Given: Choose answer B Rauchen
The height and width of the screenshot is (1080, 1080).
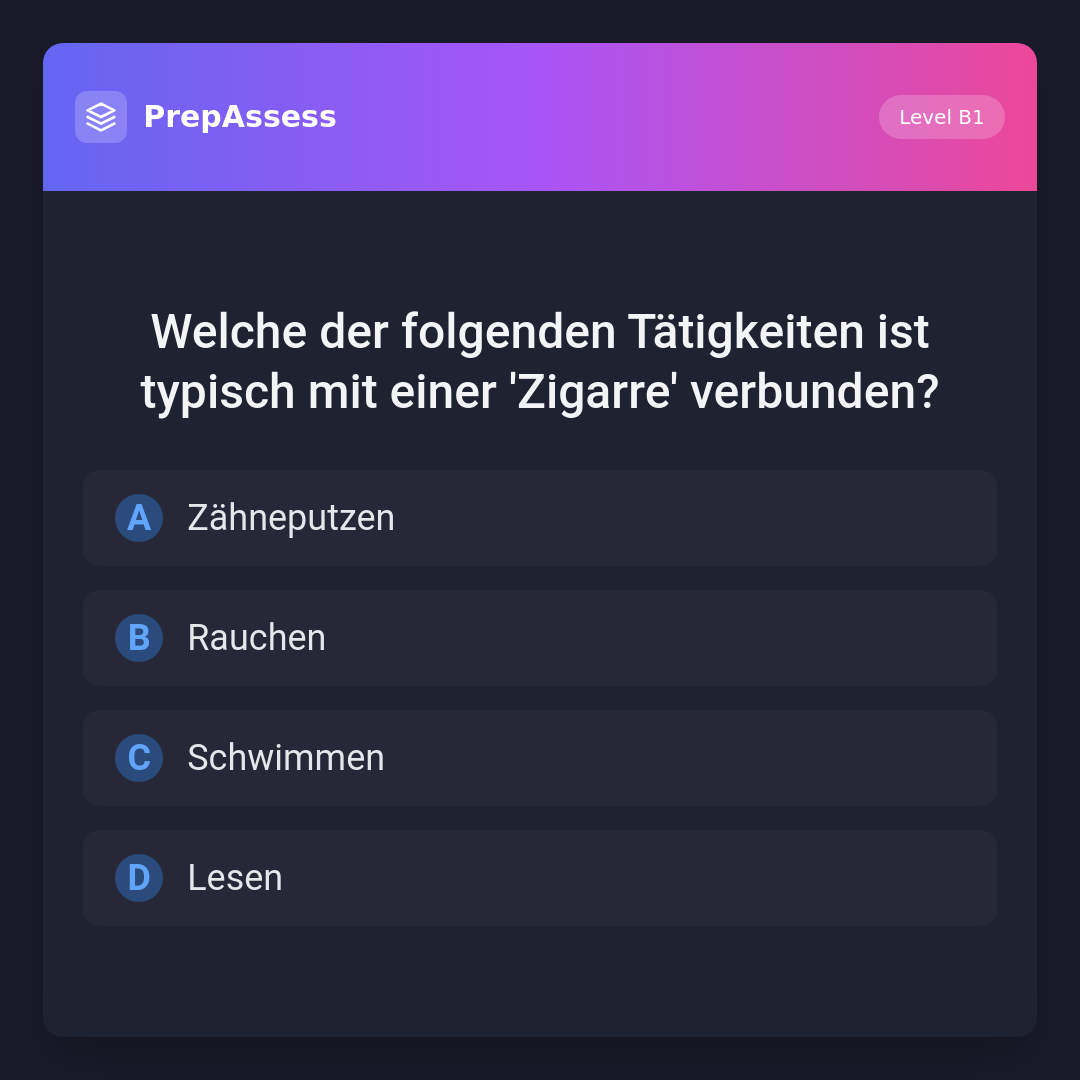Looking at the screenshot, I should point(540,638).
